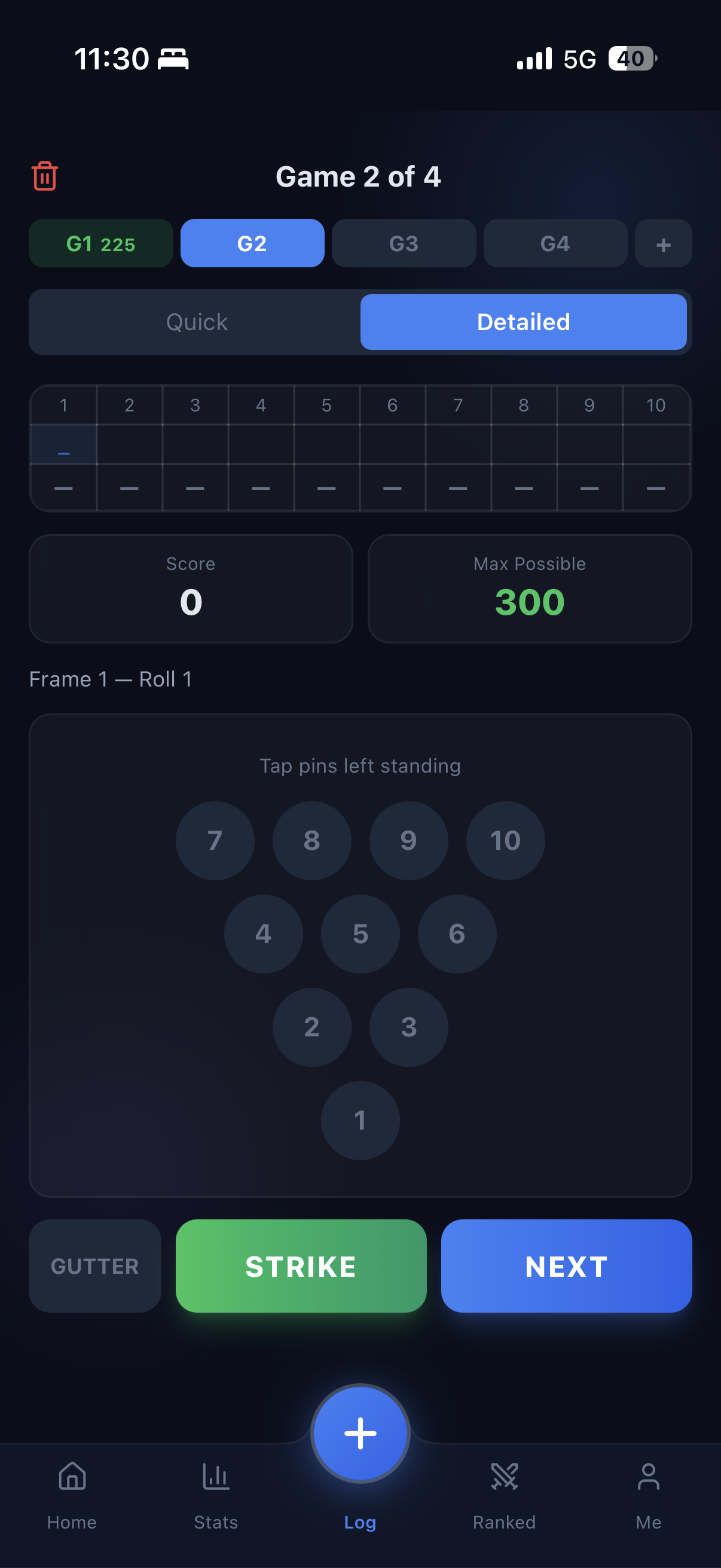The width and height of the screenshot is (721, 1568).
Task: Switch to the G1 225 game tab
Action: [101, 243]
